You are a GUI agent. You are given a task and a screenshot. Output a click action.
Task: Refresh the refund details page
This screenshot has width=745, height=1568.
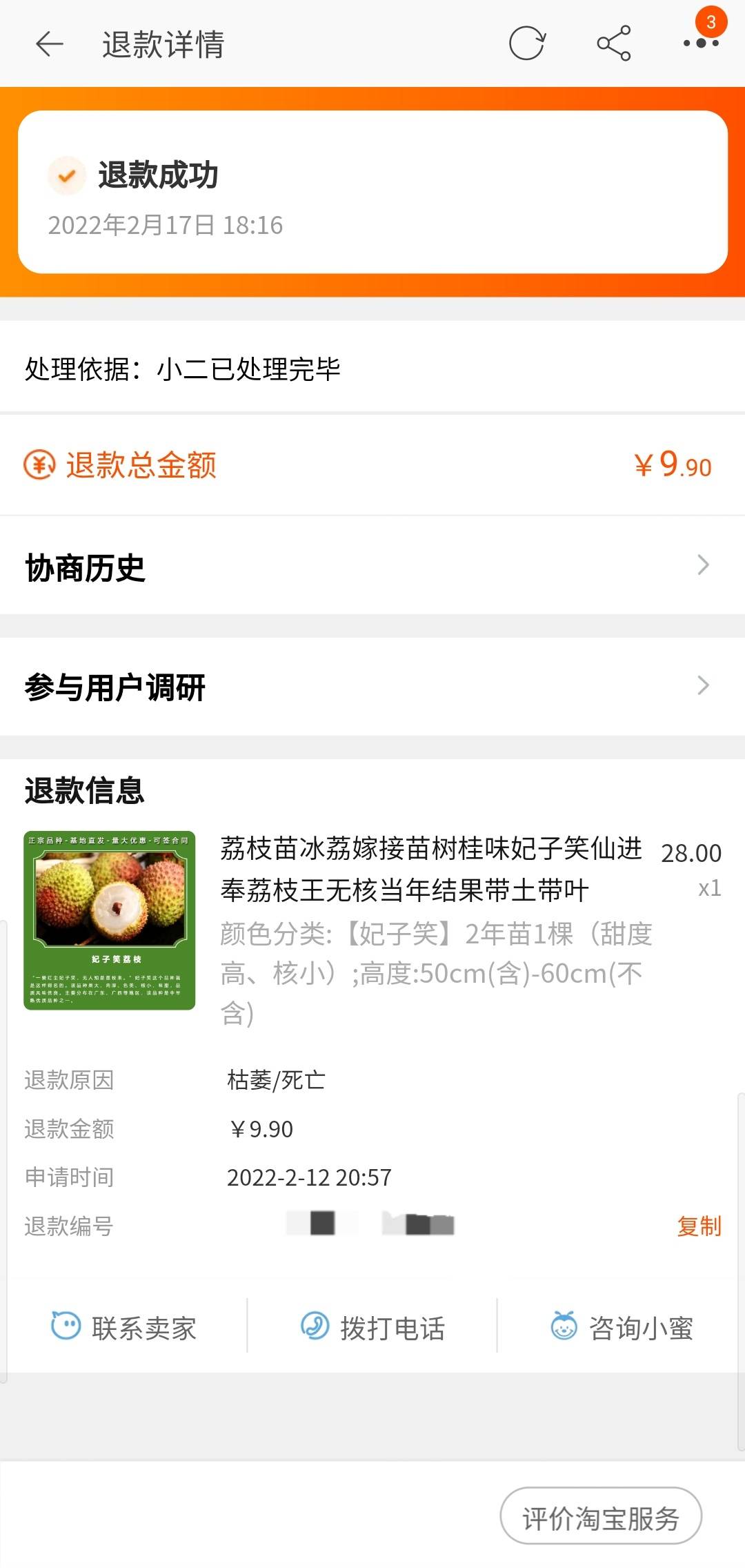(527, 44)
